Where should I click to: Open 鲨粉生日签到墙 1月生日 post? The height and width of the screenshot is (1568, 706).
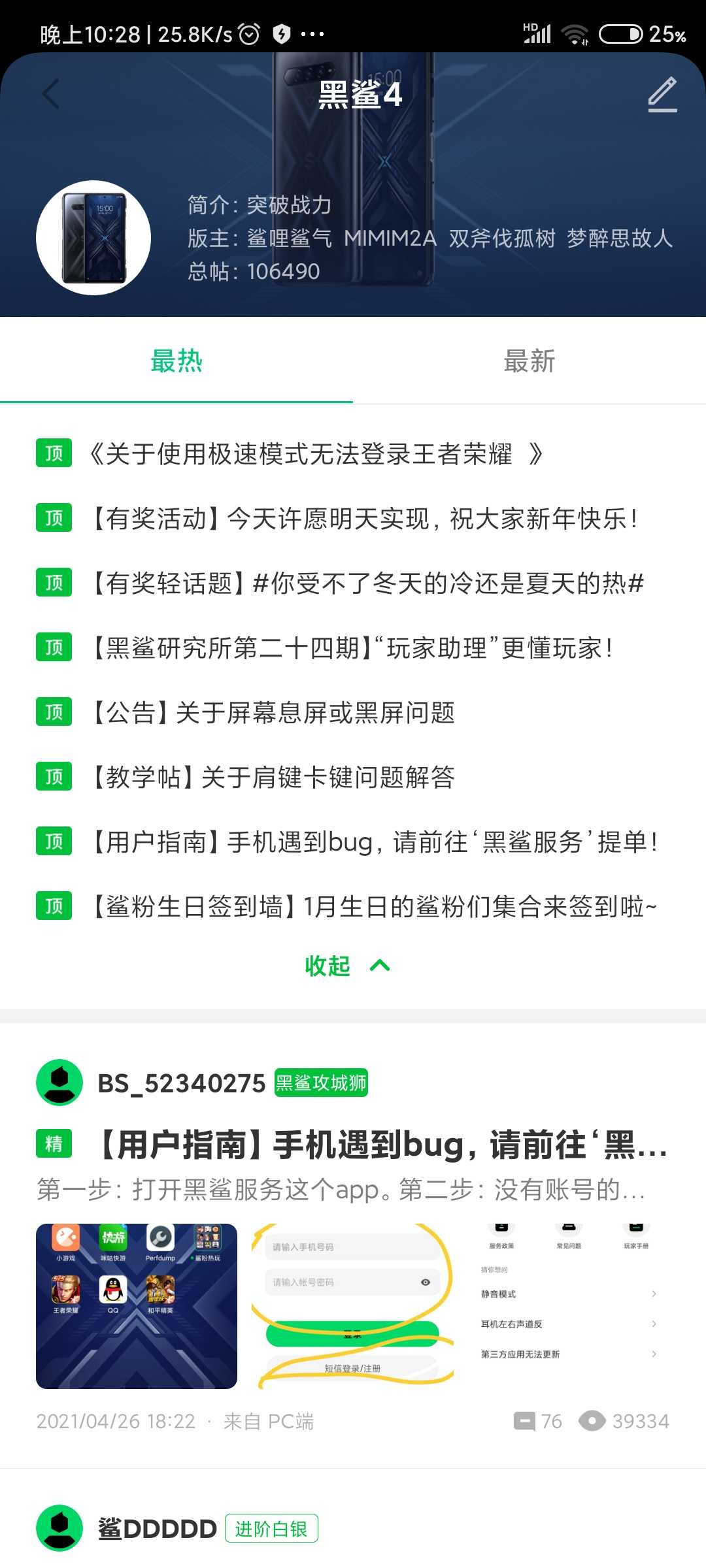tap(373, 907)
